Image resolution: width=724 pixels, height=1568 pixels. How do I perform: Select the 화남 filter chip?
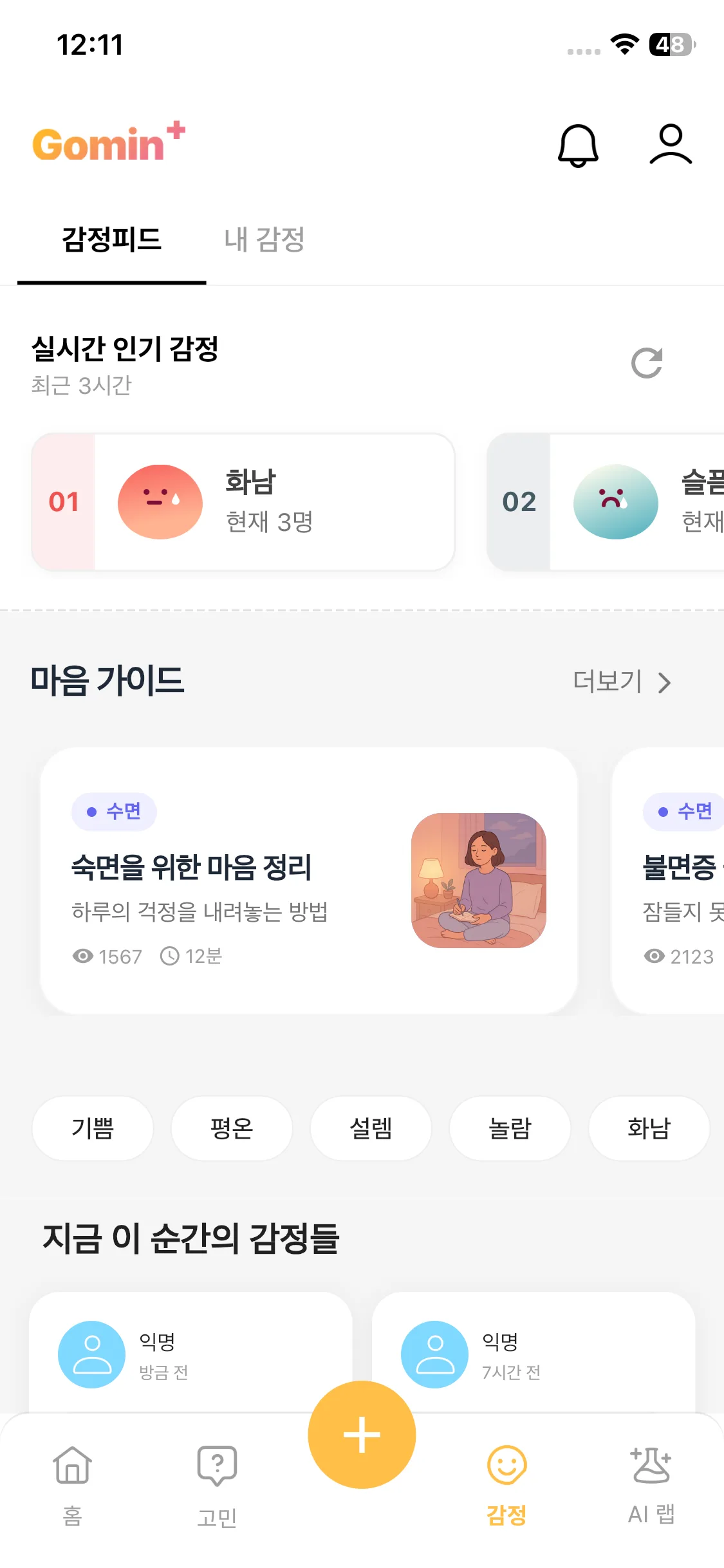click(649, 1128)
